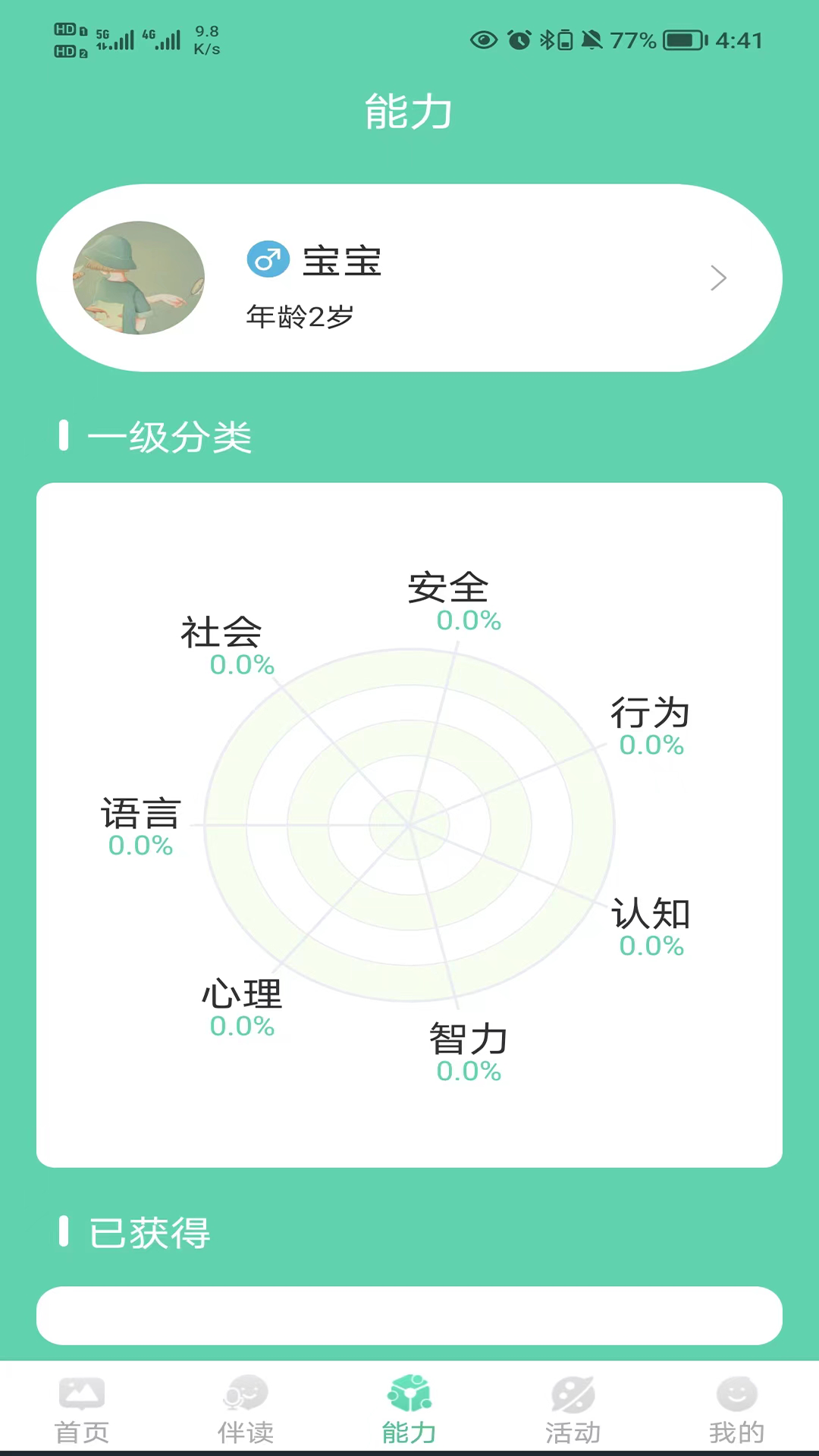Select the 社会 category on the radar chart
The width and height of the screenshot is (819, 1456).
223,630
